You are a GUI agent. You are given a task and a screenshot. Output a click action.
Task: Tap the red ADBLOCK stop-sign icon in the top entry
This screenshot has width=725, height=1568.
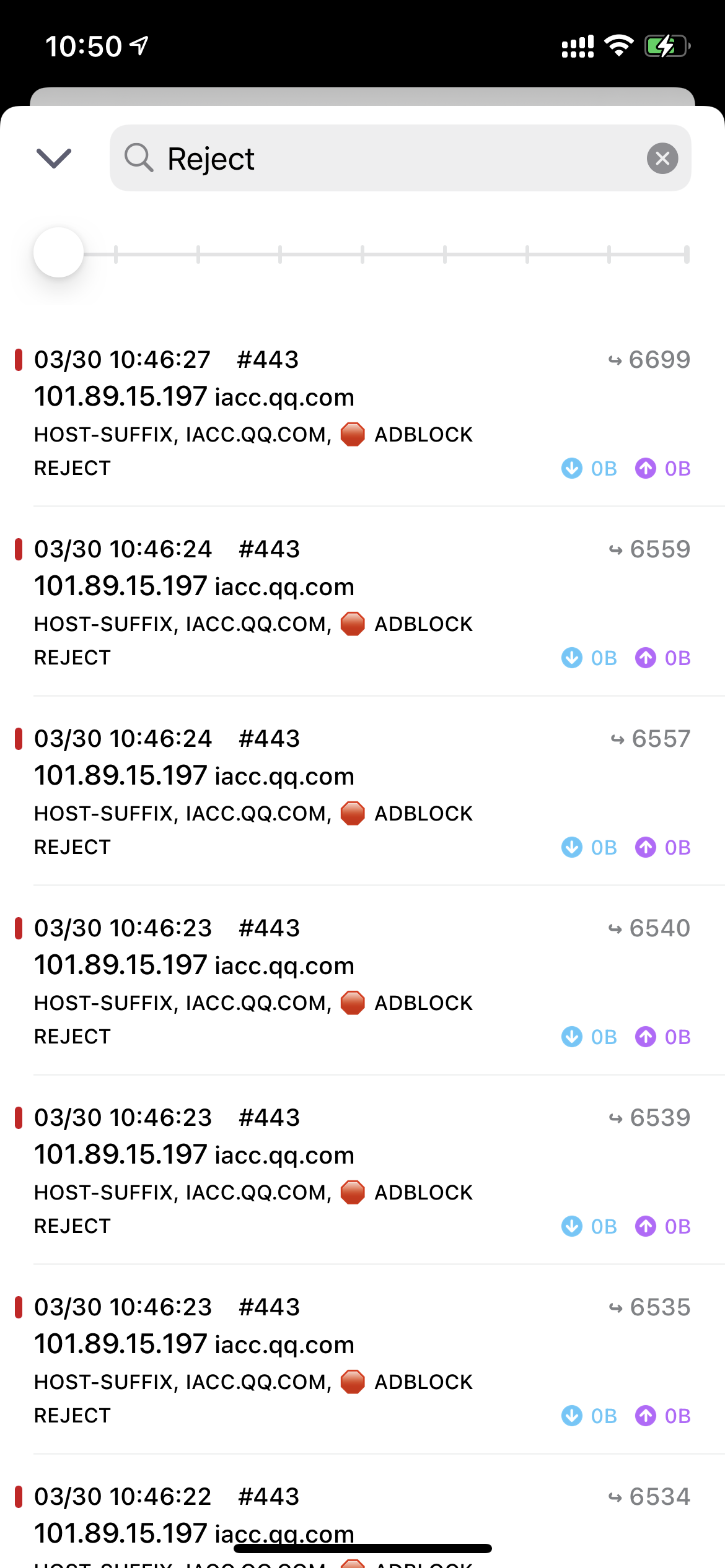[x=353, y=435]
